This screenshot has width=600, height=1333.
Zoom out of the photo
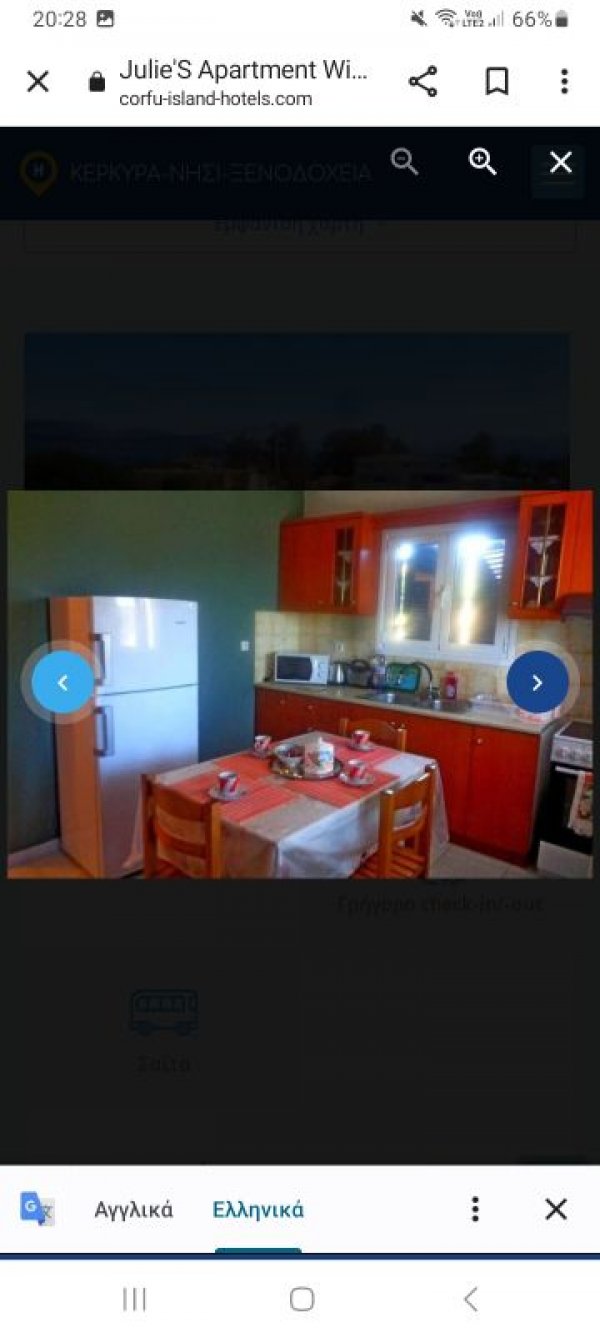[x=404, y=162]
